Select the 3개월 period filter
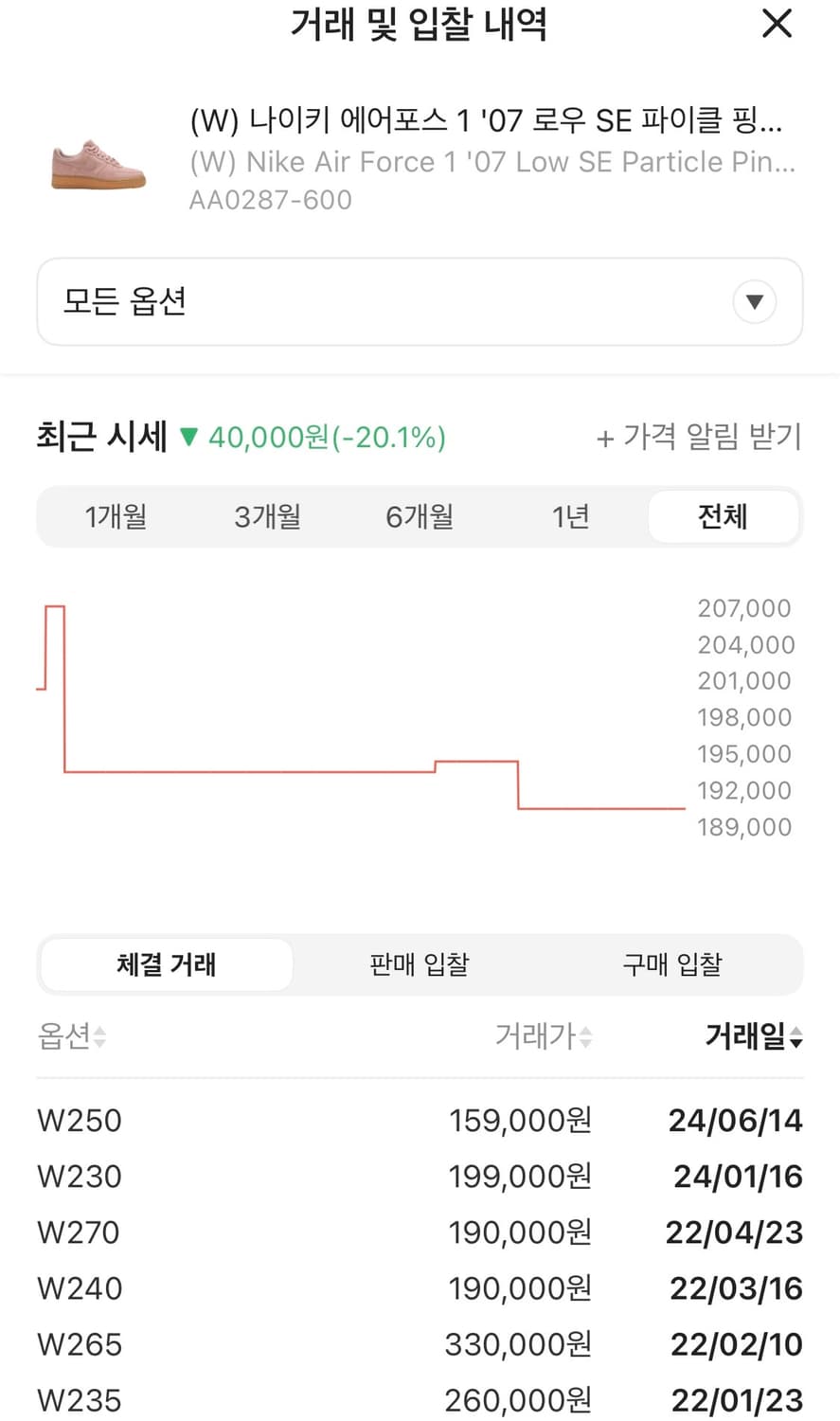 tap(266, 516)
